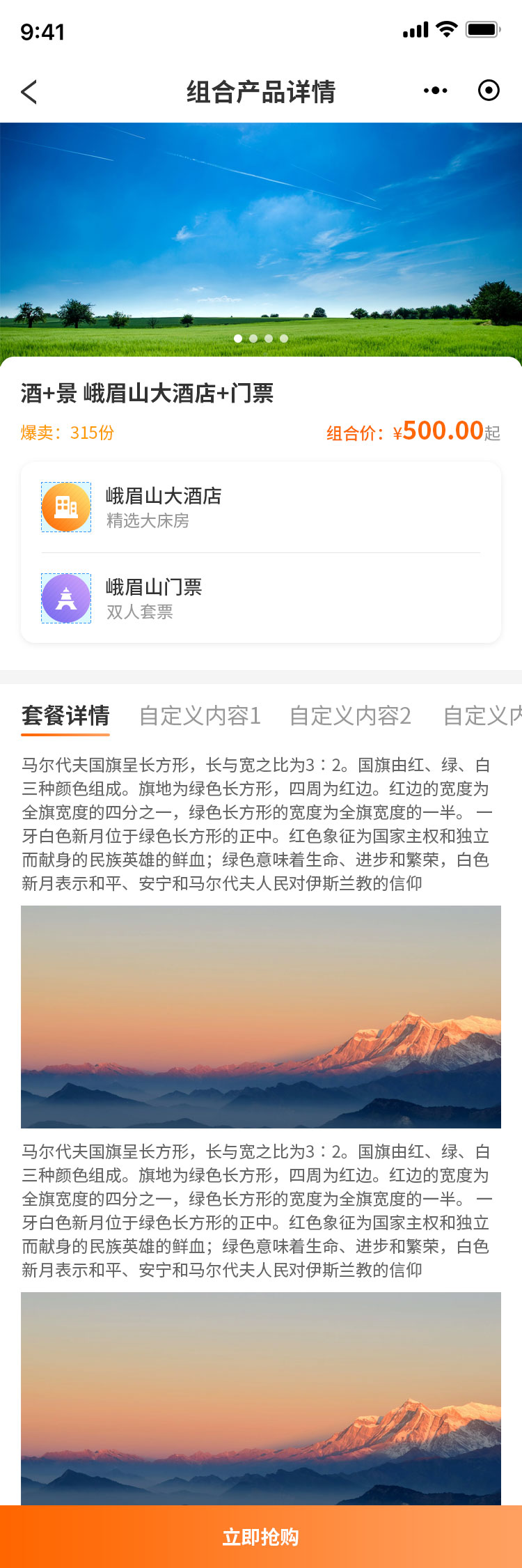Open the 峨眉山大酒店 hotel row
This screenshot has width=522, height=1568.
260,507
